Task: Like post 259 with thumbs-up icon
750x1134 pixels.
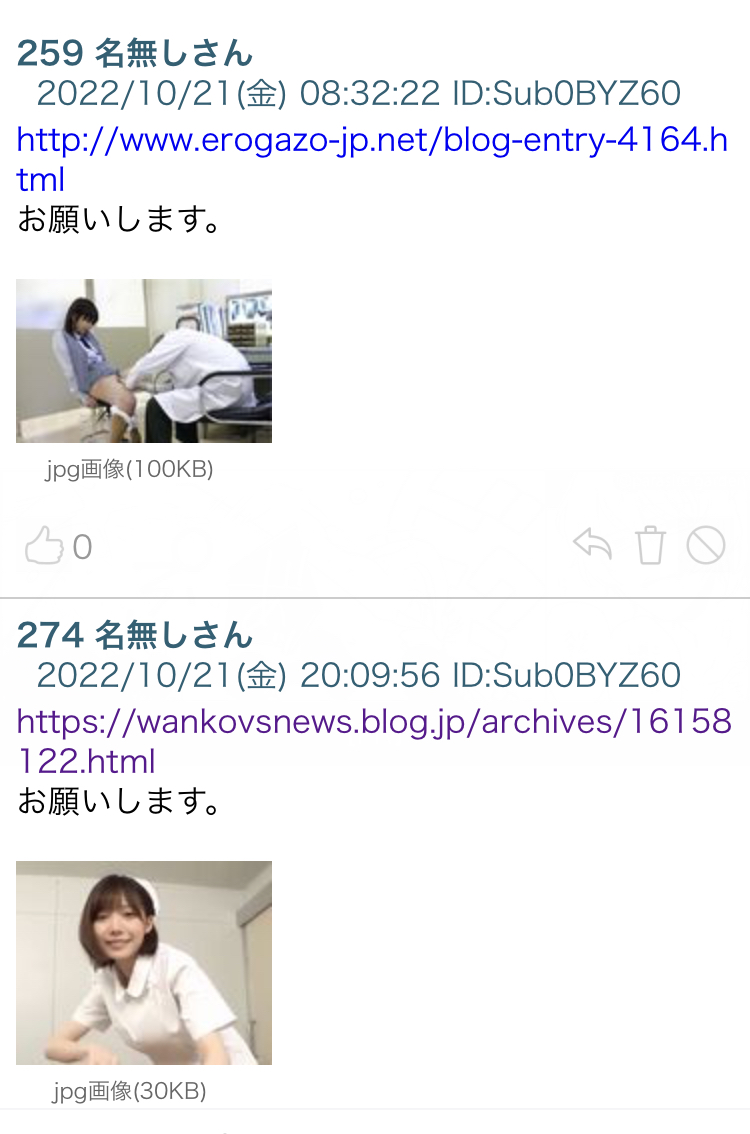Action: 43,547
